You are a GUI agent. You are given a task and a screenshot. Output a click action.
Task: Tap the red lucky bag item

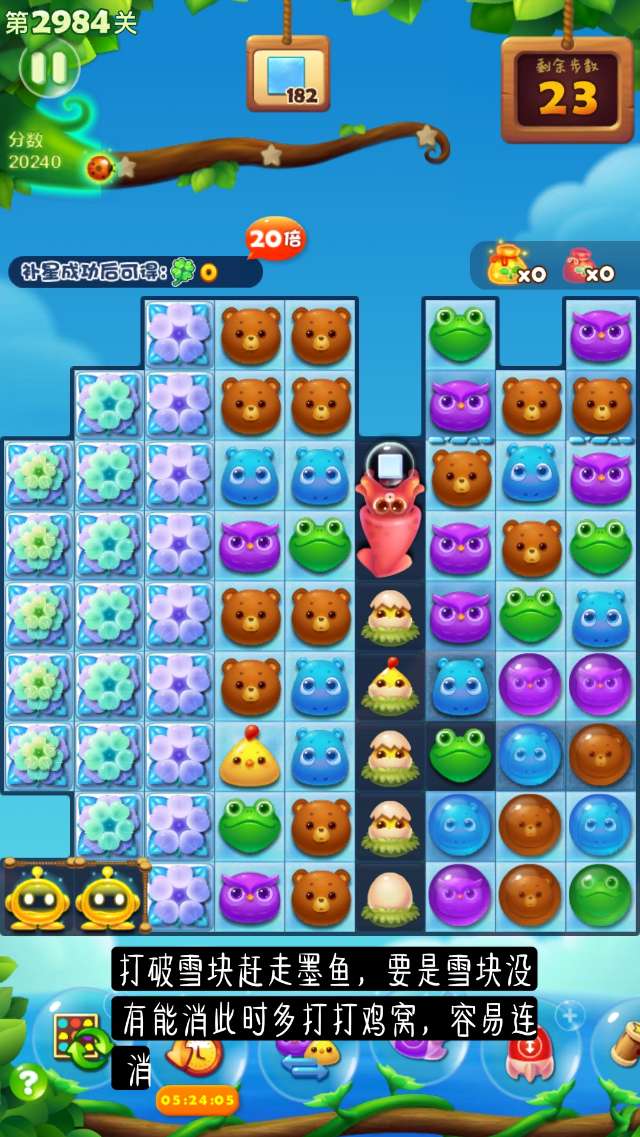point(579,265)
